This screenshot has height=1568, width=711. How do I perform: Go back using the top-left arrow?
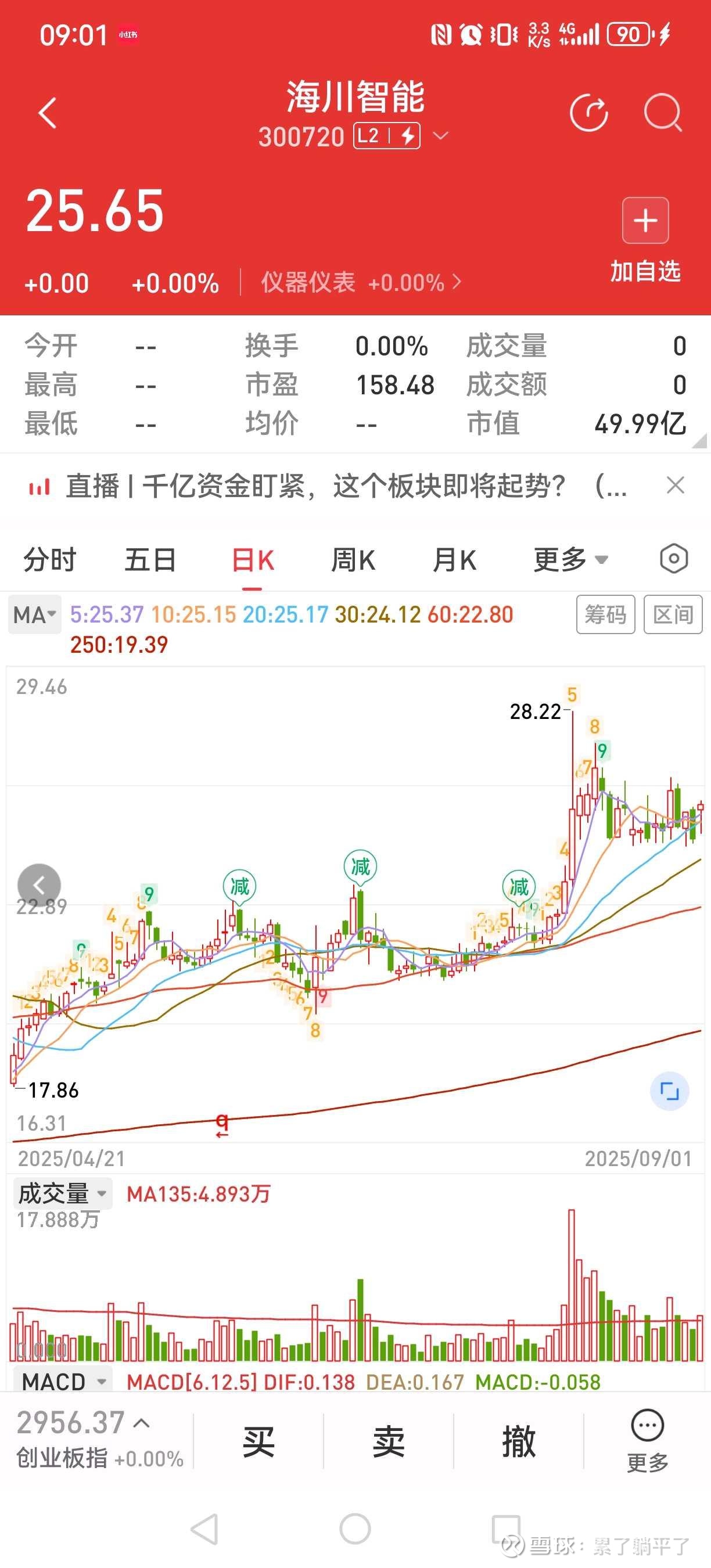tap(48, 113)
